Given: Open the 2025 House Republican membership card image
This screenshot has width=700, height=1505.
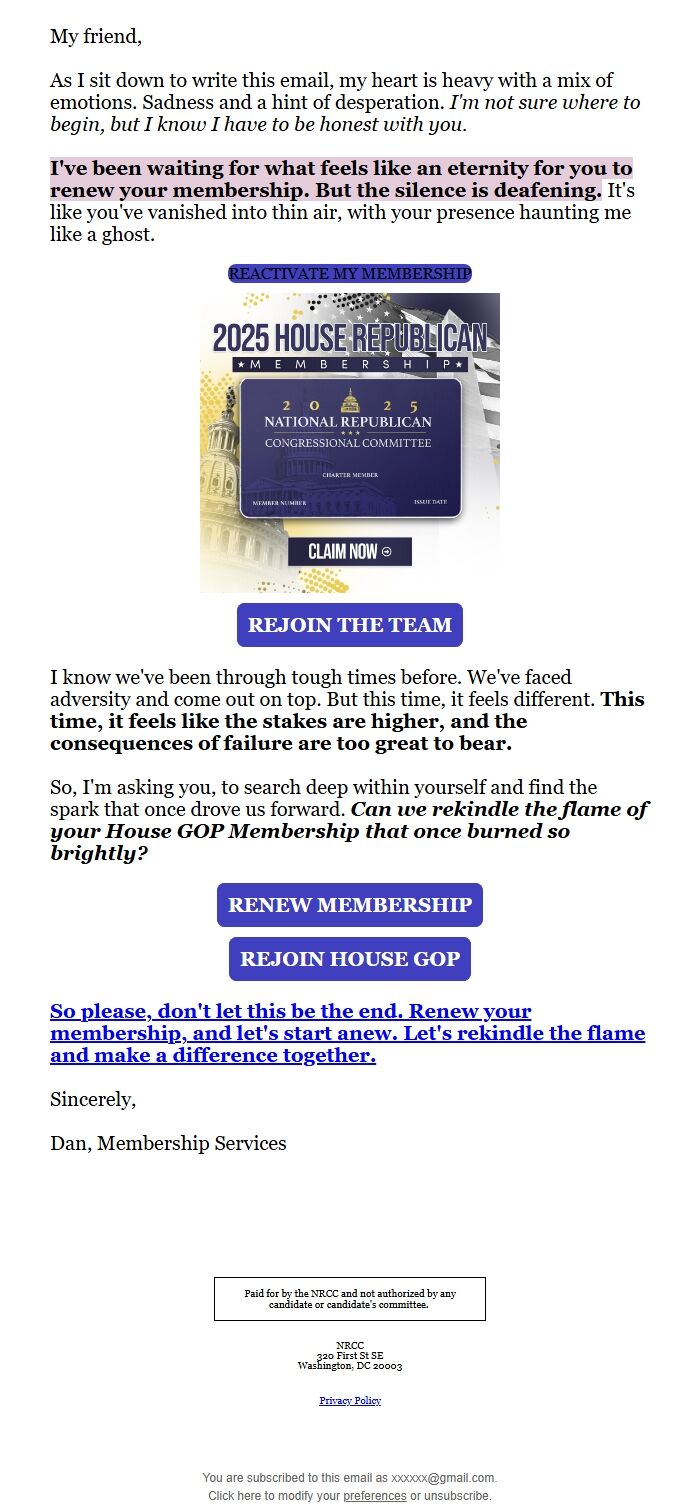Looking at the screenshot, I should [350, 443].
